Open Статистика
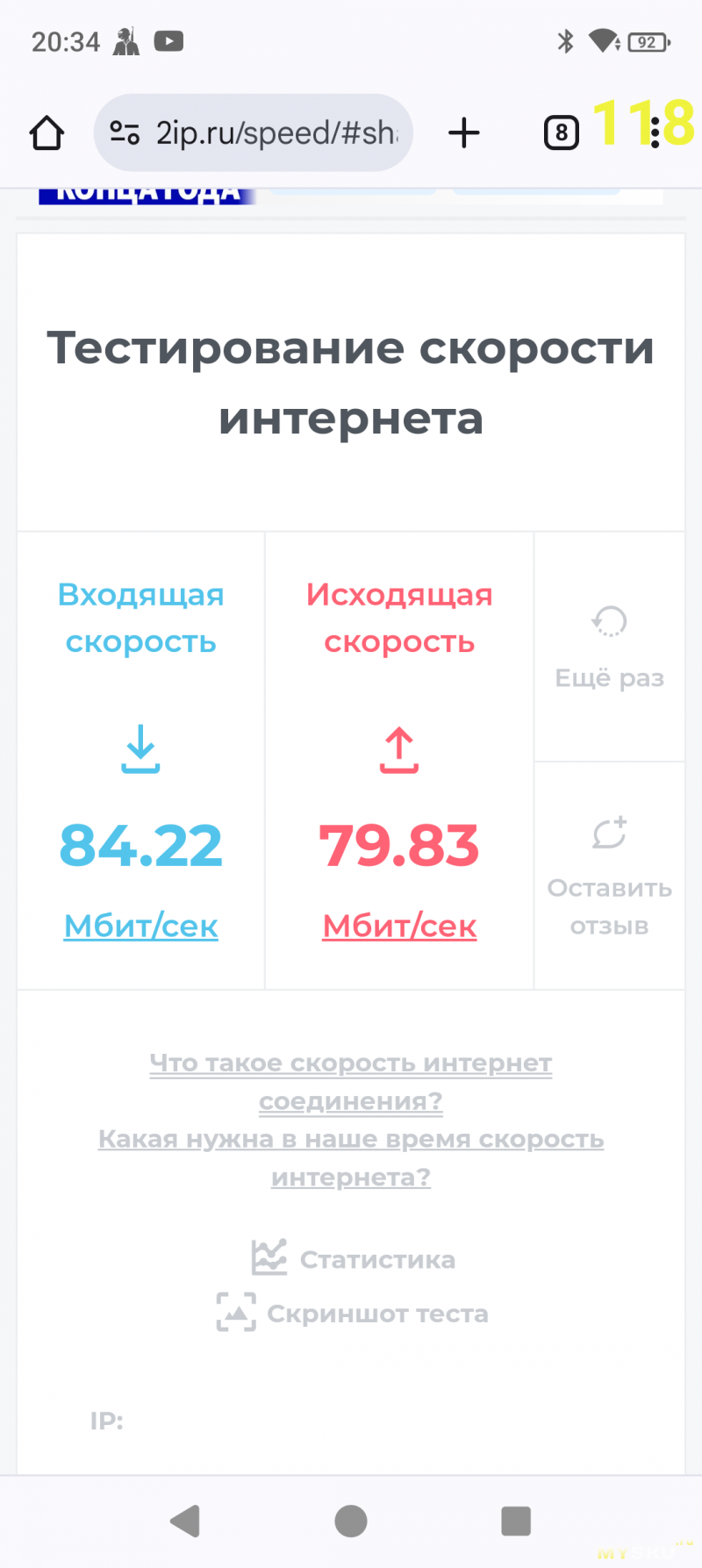The width and height of the screenshot is (702, 1568). pos(353,1259)
